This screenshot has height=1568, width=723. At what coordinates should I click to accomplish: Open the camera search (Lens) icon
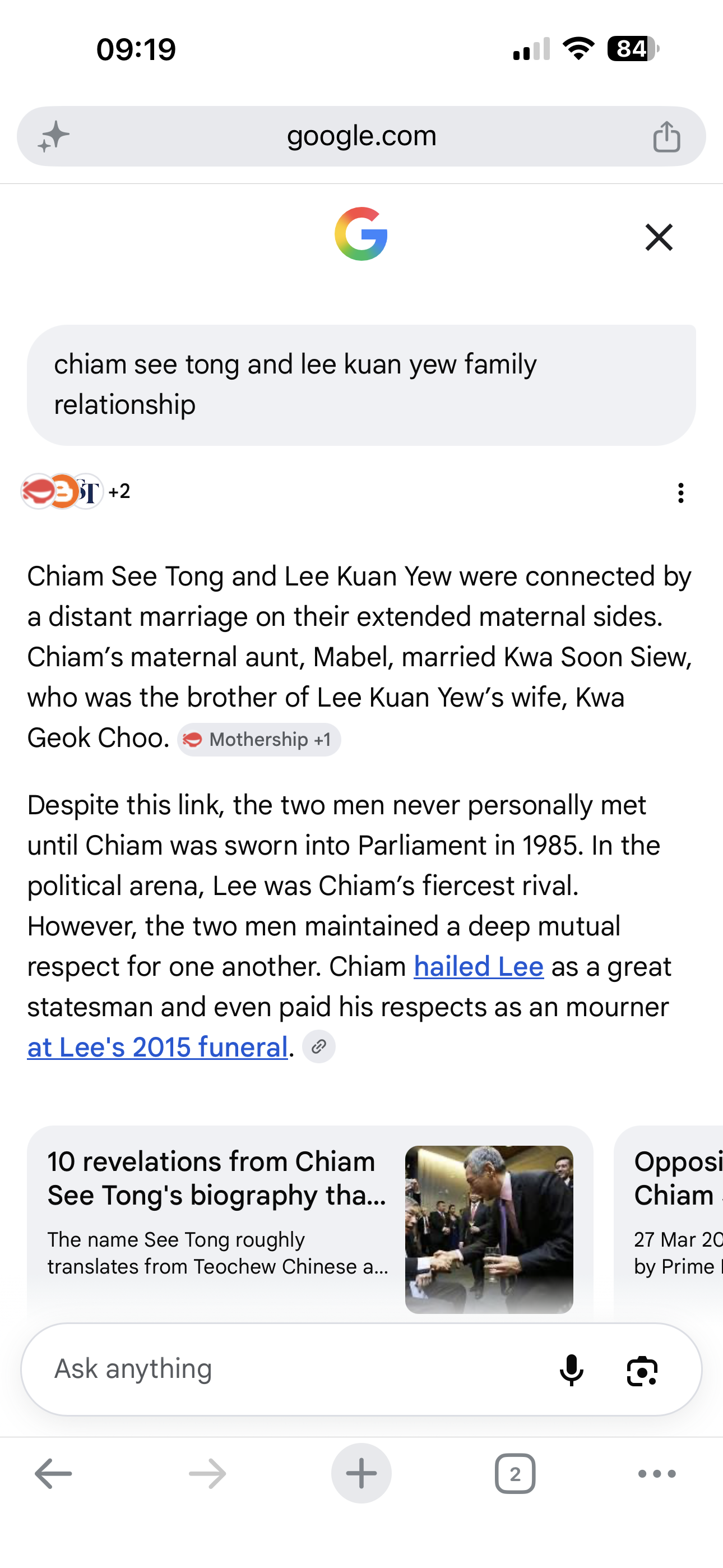click(642, 1371)
